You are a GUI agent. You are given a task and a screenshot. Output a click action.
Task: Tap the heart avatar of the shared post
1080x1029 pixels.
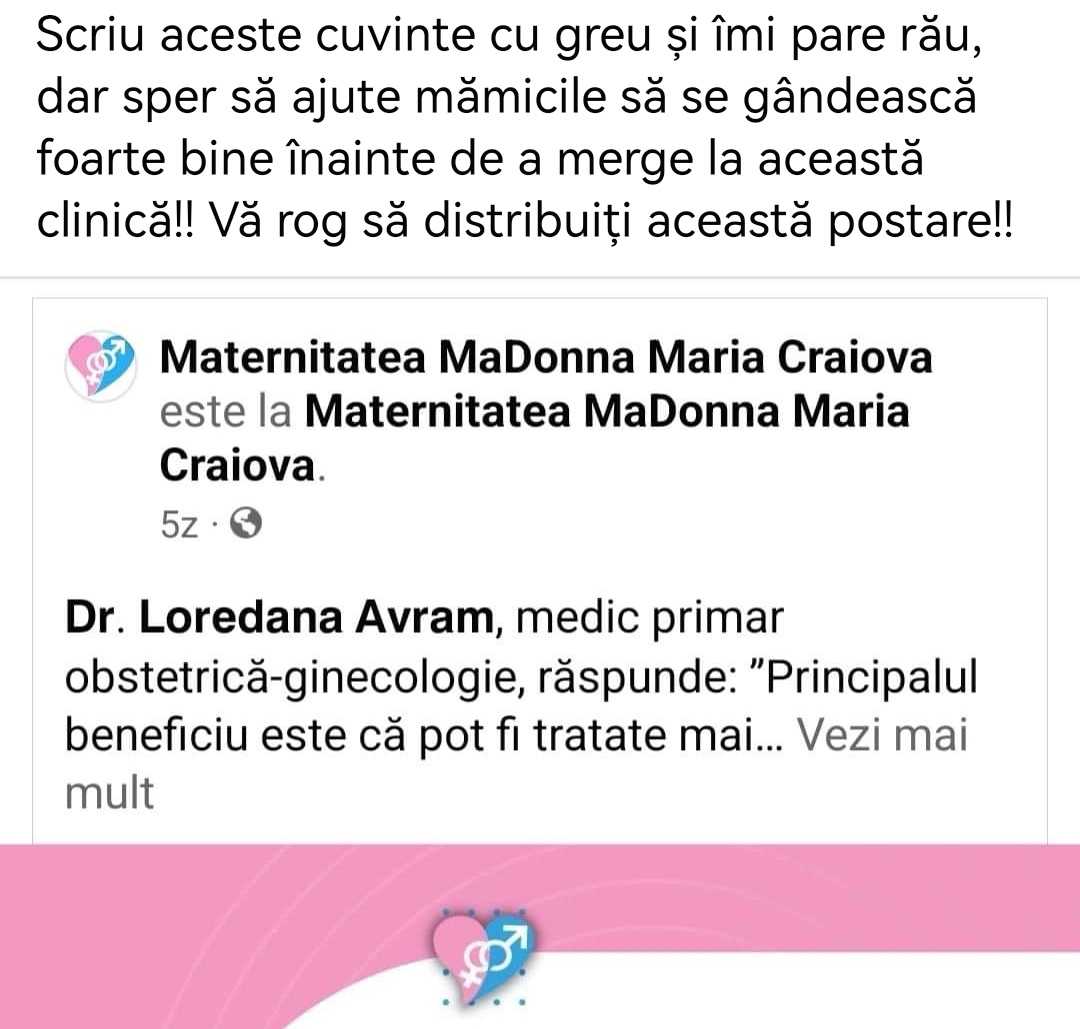[x=103, y=367]
